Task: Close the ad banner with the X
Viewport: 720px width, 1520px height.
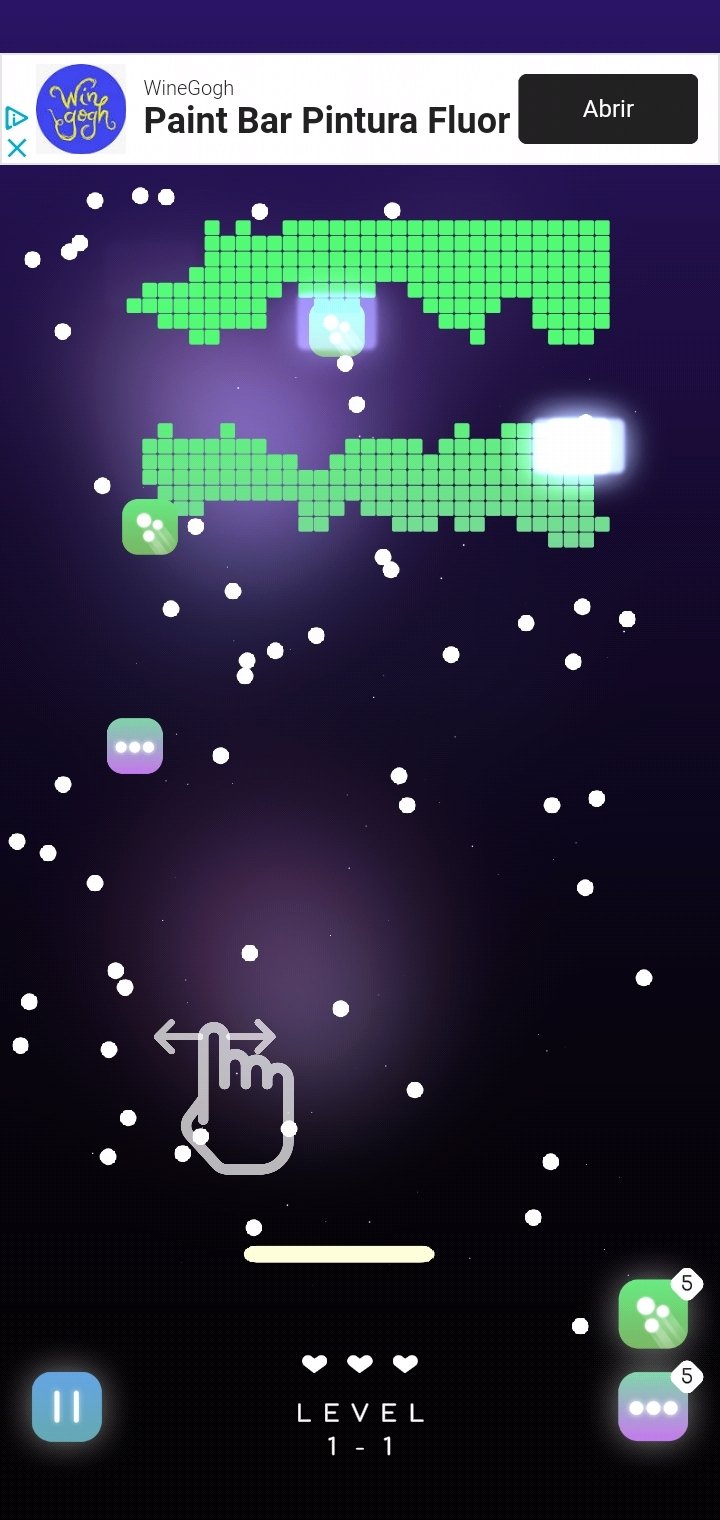Action: (16, 147)
